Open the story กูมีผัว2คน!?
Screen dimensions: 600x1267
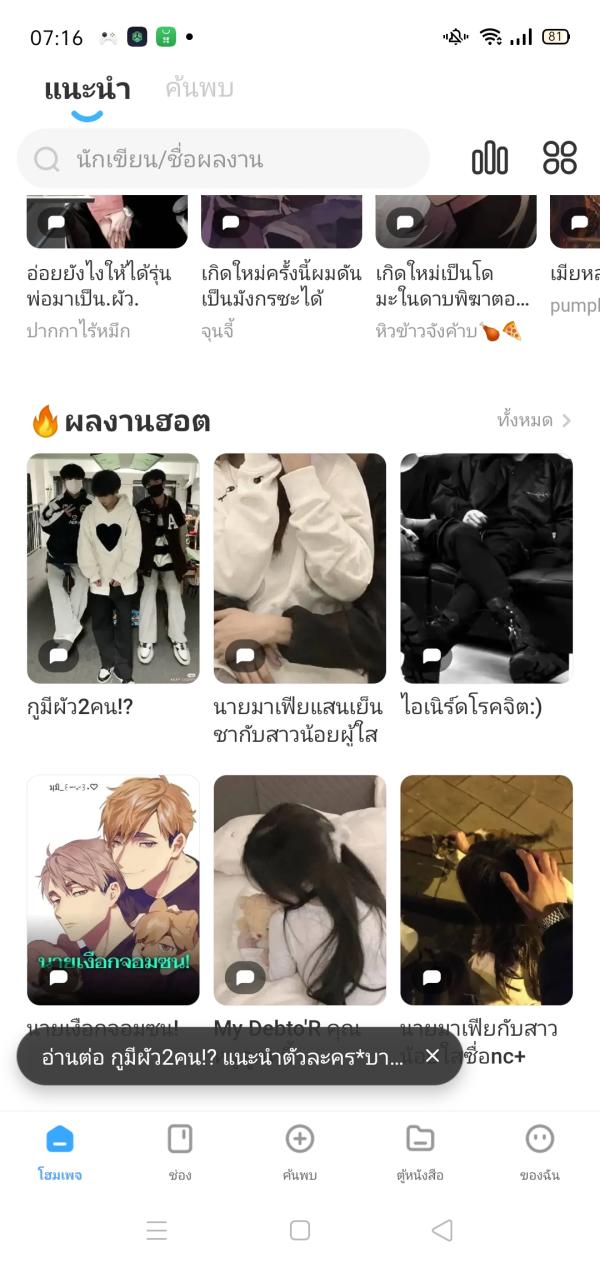pos(113,568)
